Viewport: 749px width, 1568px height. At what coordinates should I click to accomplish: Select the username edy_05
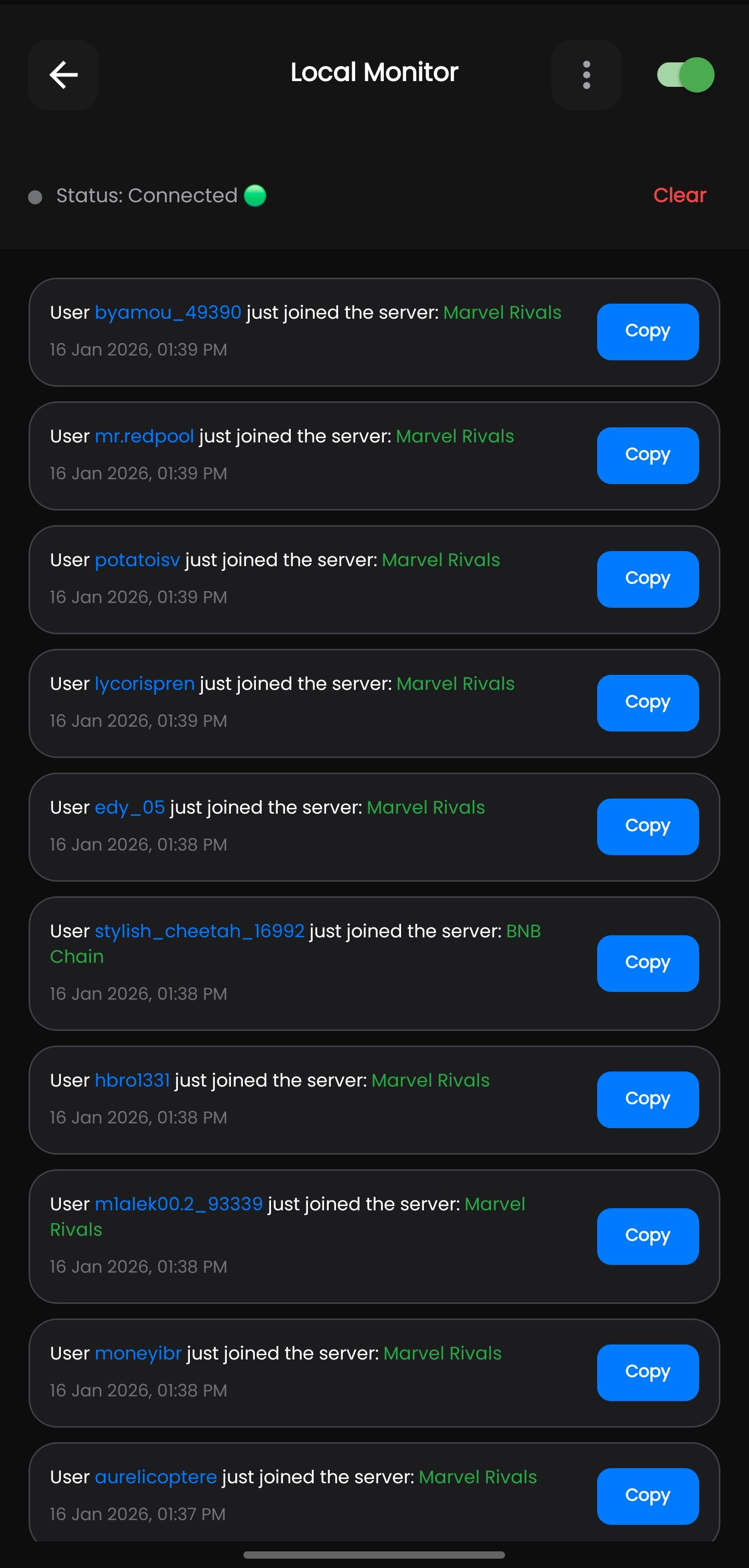(130, 807)
